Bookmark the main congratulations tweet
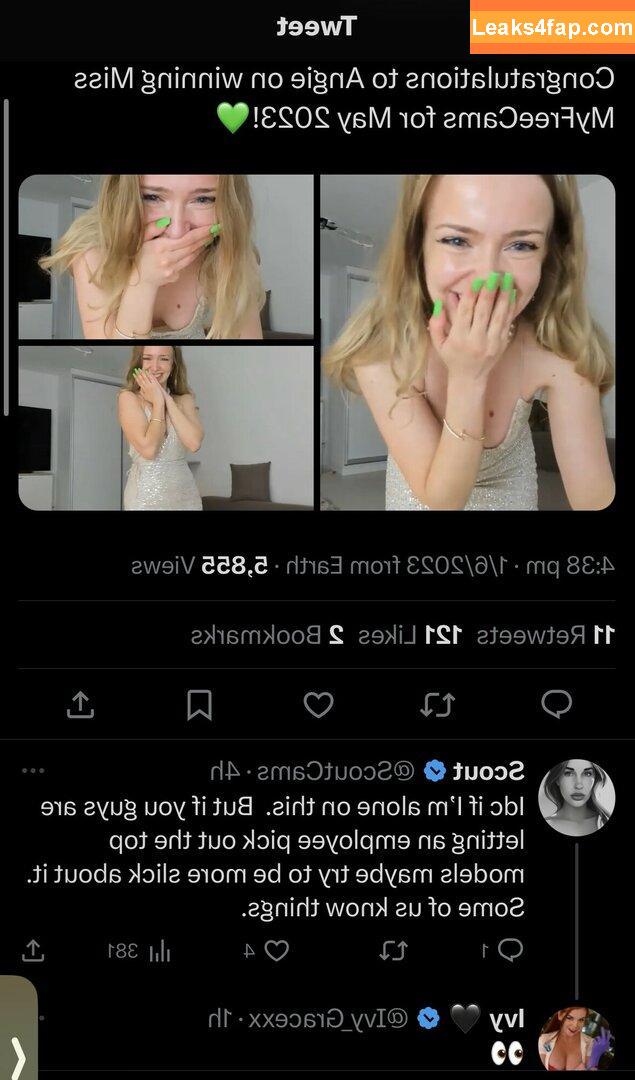This screenshot has width=635, height=1080. [199, 705]
